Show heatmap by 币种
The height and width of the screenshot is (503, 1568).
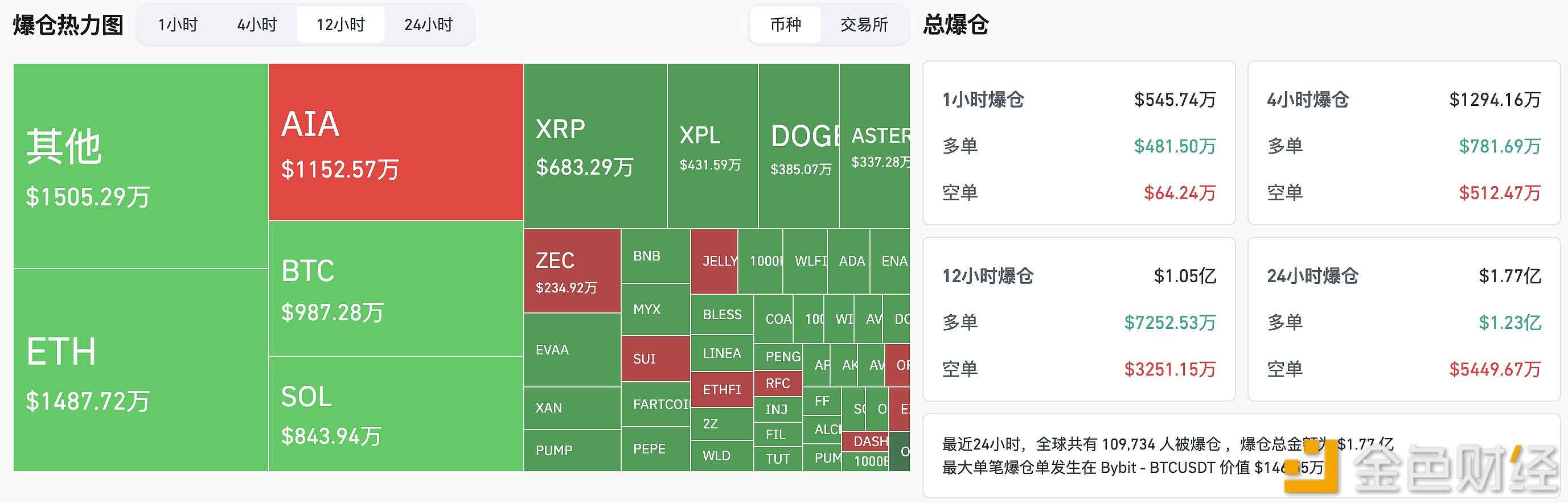(785, 25)
